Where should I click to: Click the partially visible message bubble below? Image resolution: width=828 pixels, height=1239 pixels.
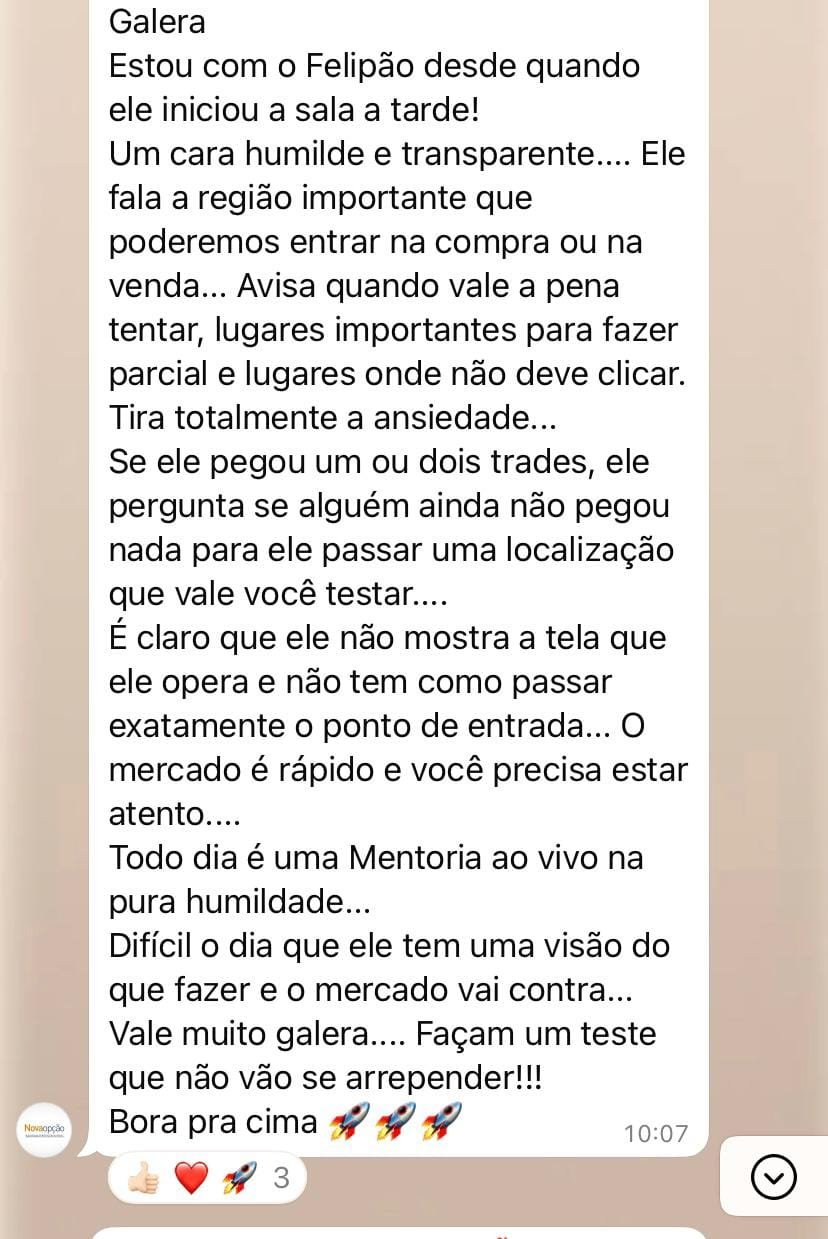click(400, 1232)
